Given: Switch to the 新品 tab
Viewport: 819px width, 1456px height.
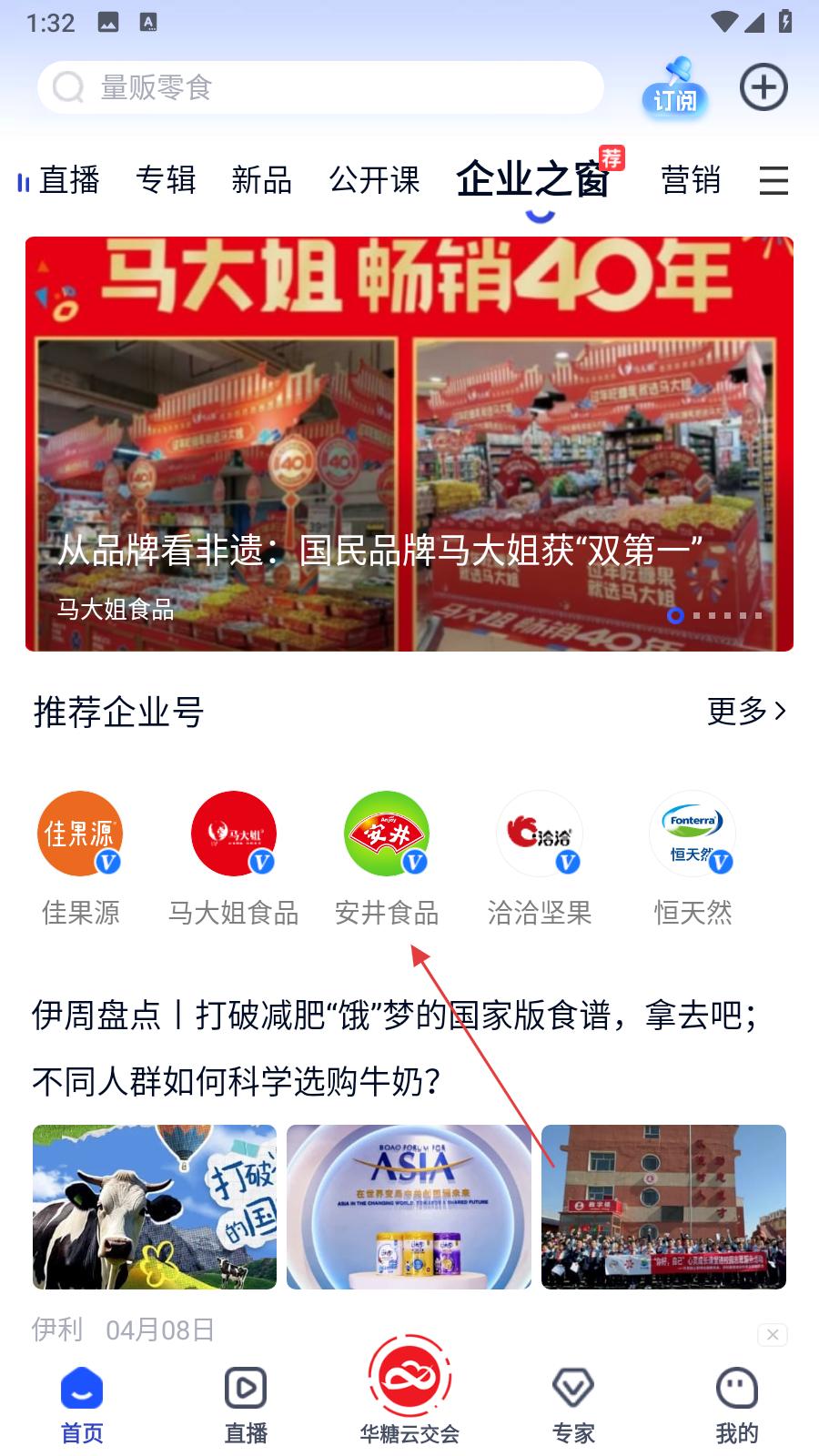Looking at the screenshot, I should coord(261,180).
